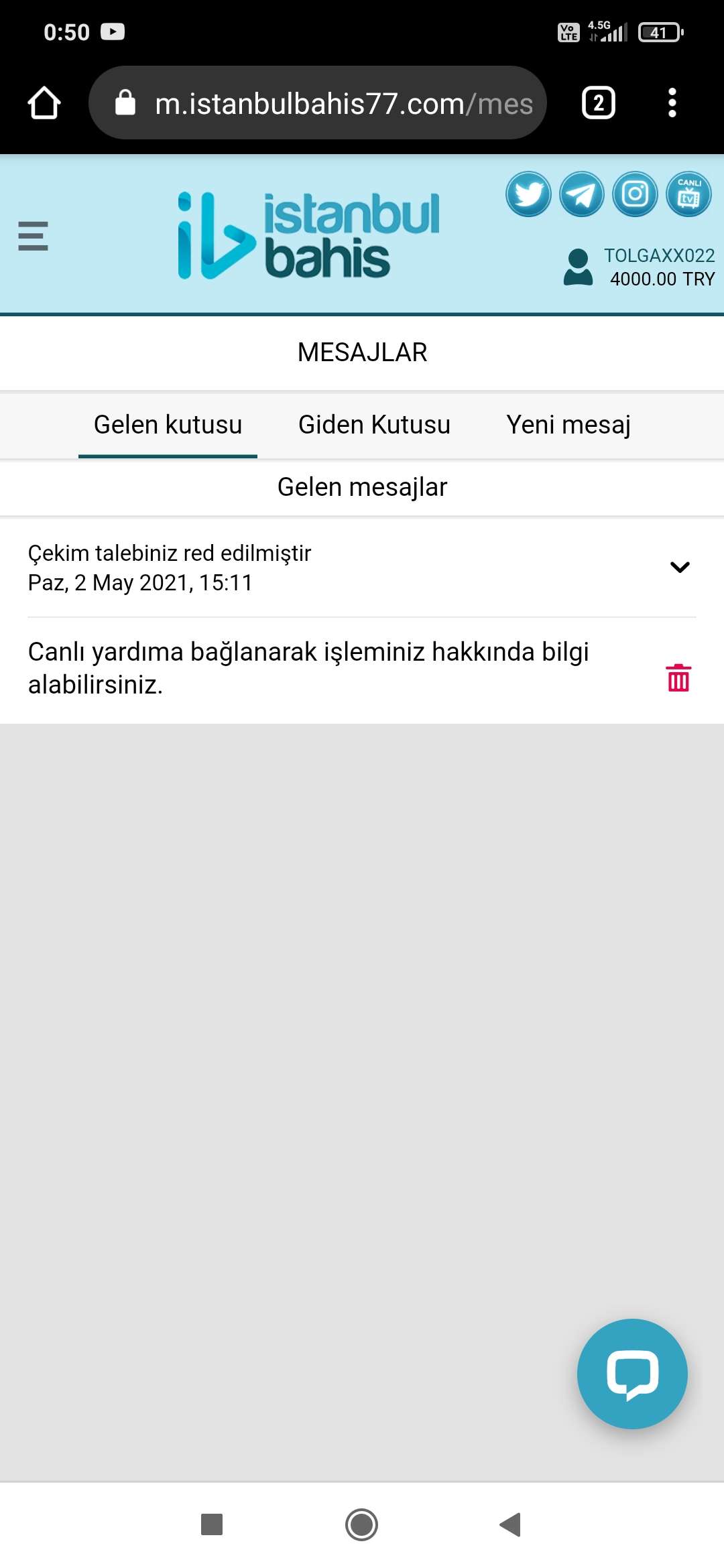
Task: Switch to the Yeni mesaj tab
Action: 568,425
